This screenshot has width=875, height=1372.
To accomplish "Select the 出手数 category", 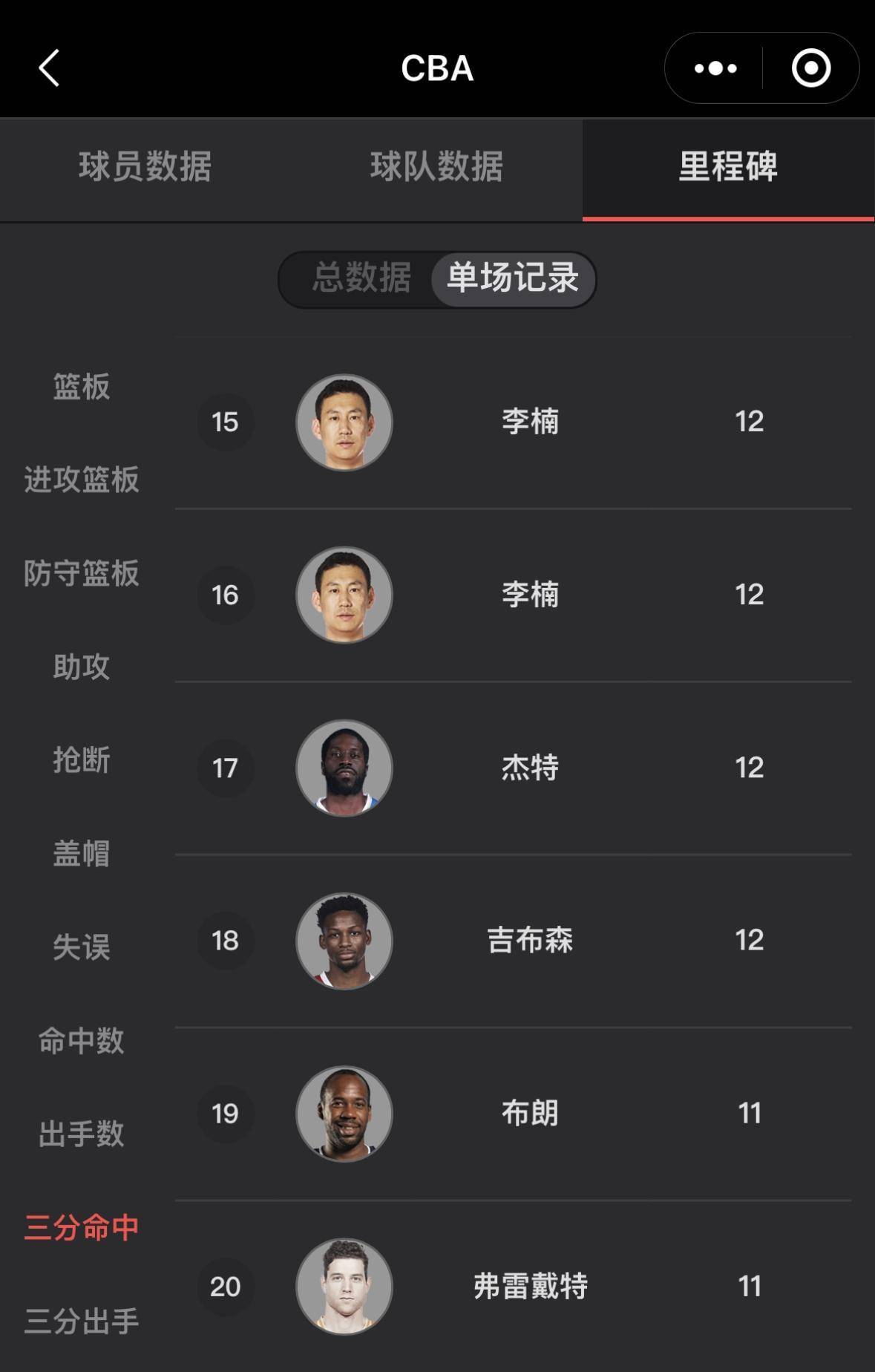I will tap(82, 1134).
